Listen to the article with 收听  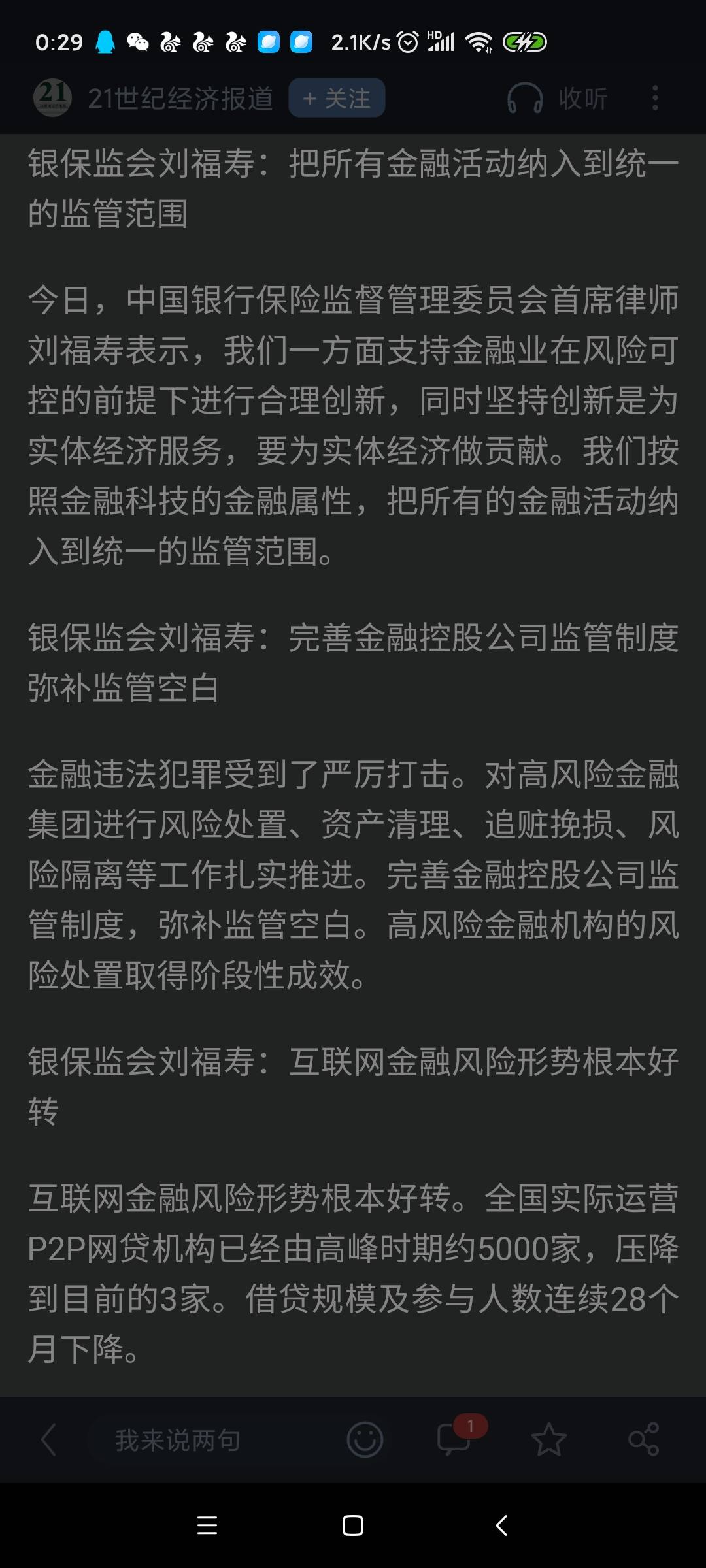pos(558,98)
